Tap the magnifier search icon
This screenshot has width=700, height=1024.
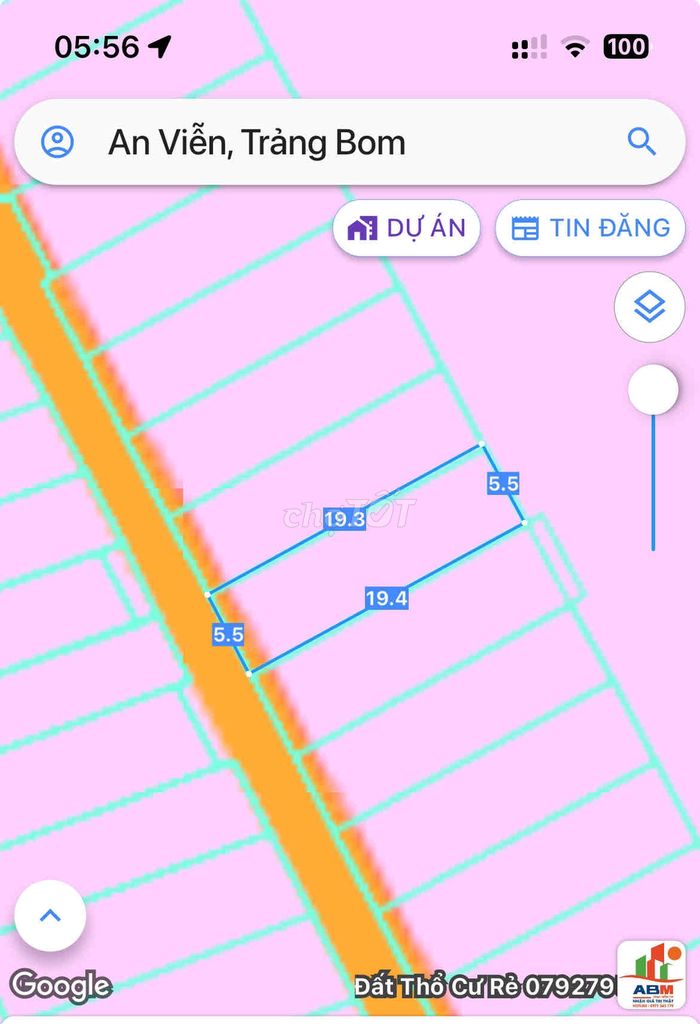point(641,142)
